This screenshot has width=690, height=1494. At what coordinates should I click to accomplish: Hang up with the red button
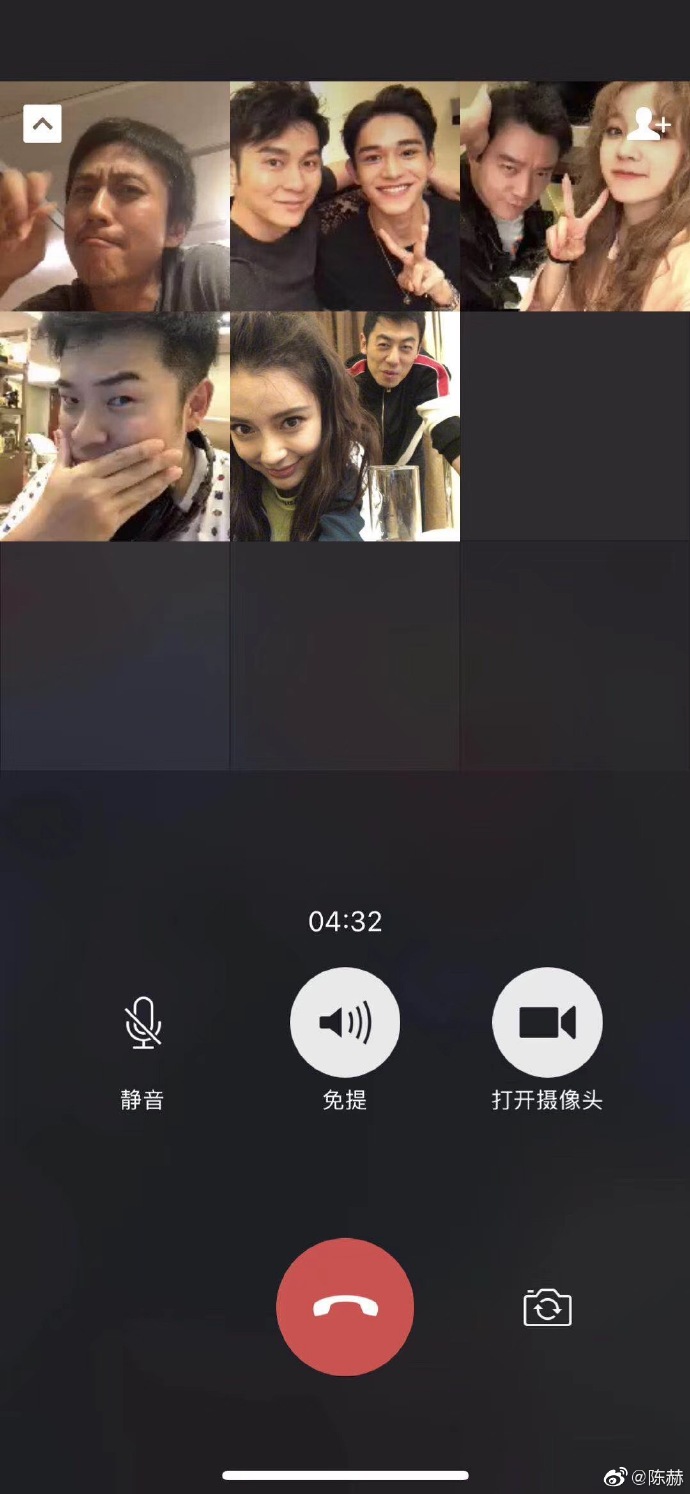345,1307
